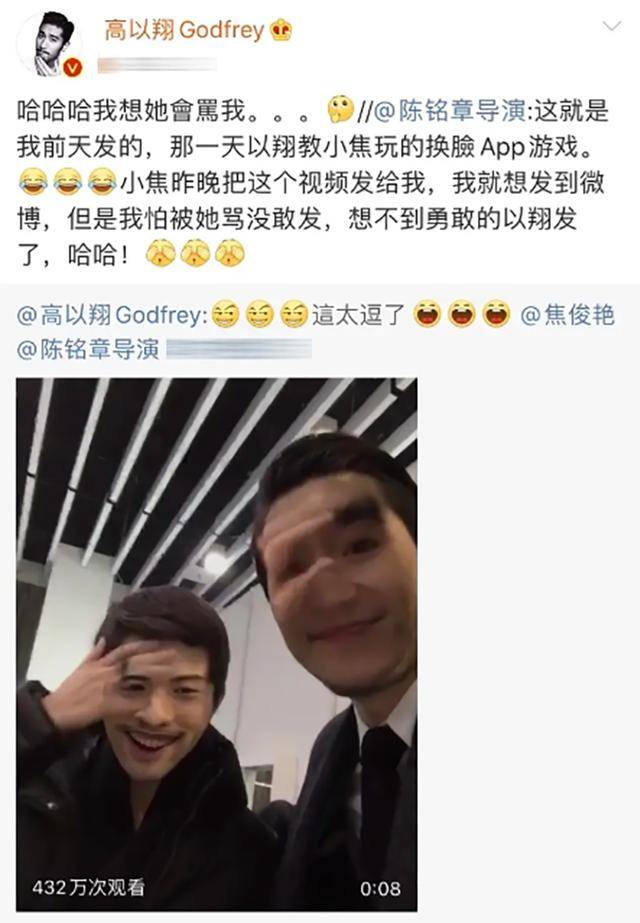Open 高以翔 Godfrey's profile avatar
The image size is (640, 923).
(x=48, y=42)
